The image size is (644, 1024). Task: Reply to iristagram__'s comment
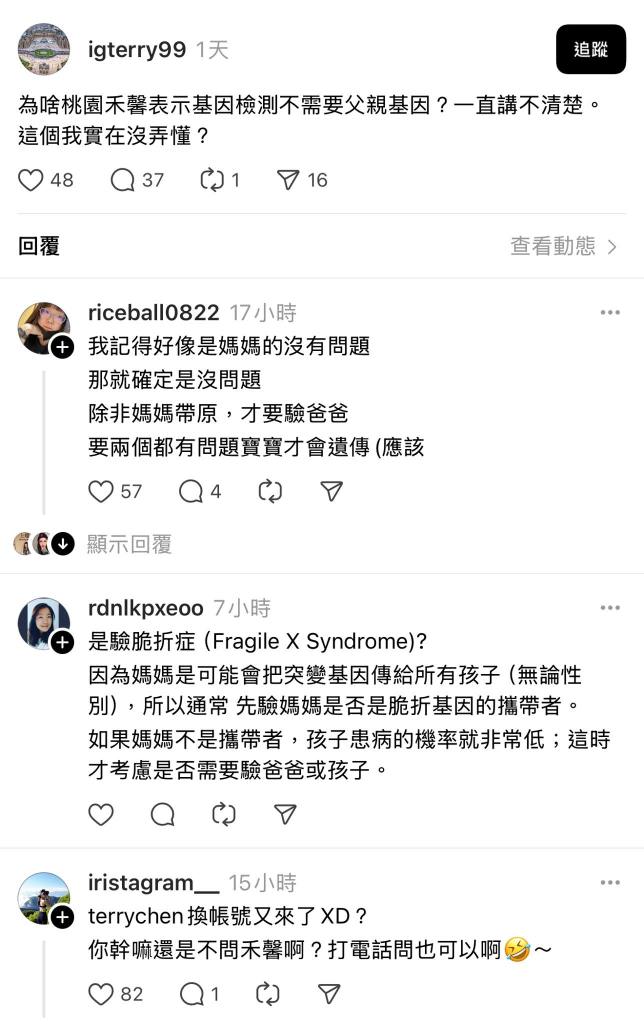190,993
